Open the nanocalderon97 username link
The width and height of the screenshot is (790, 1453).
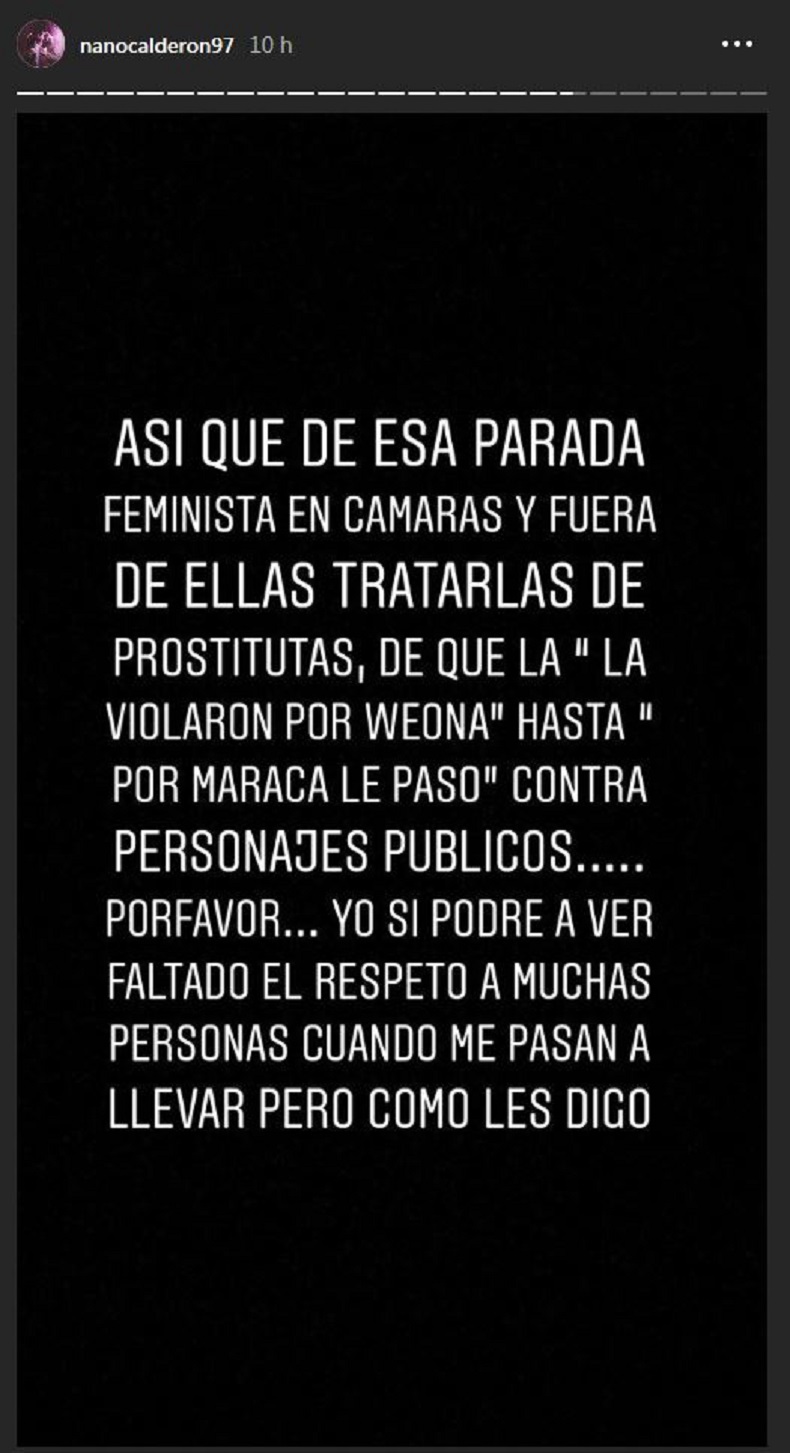tap(155, 46)
